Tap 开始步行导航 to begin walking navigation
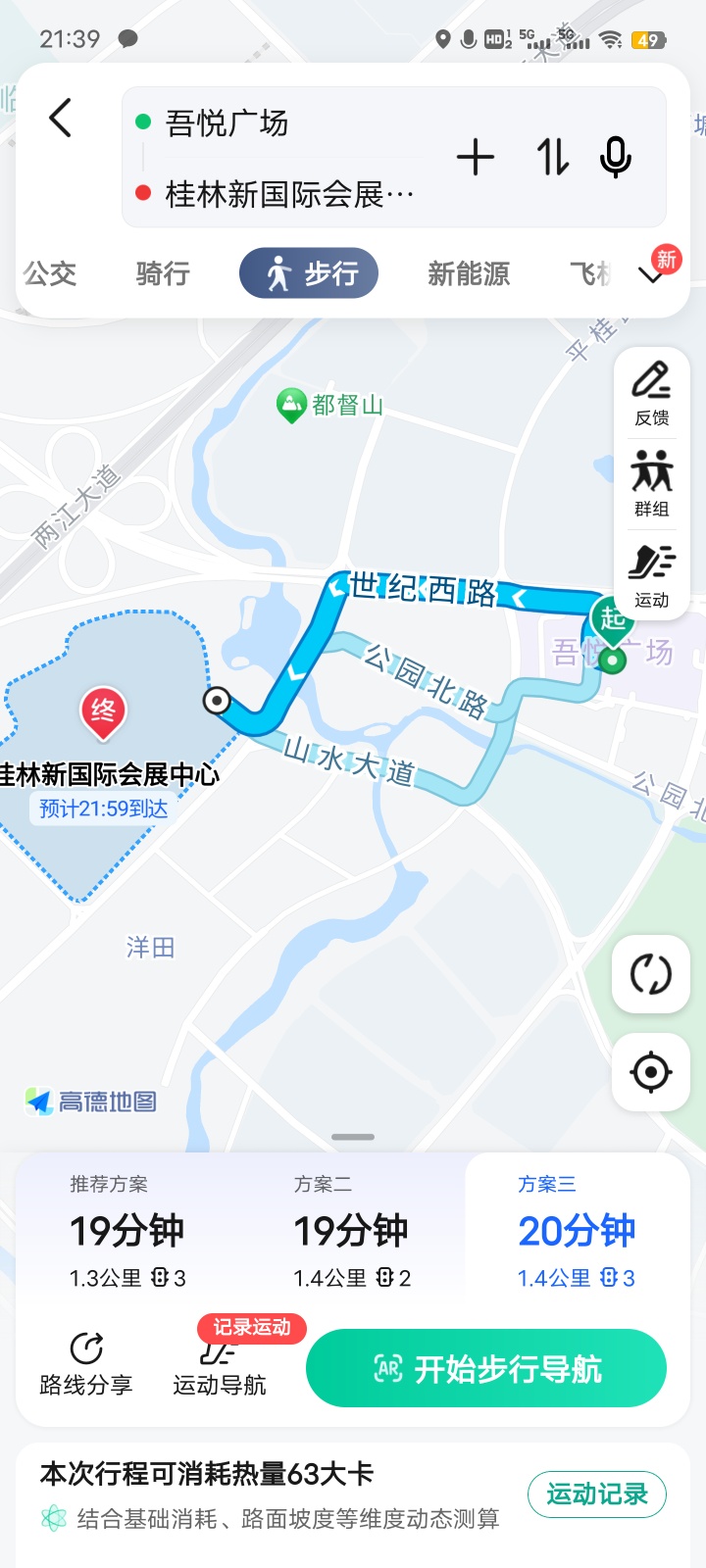 click(486, 1368)
